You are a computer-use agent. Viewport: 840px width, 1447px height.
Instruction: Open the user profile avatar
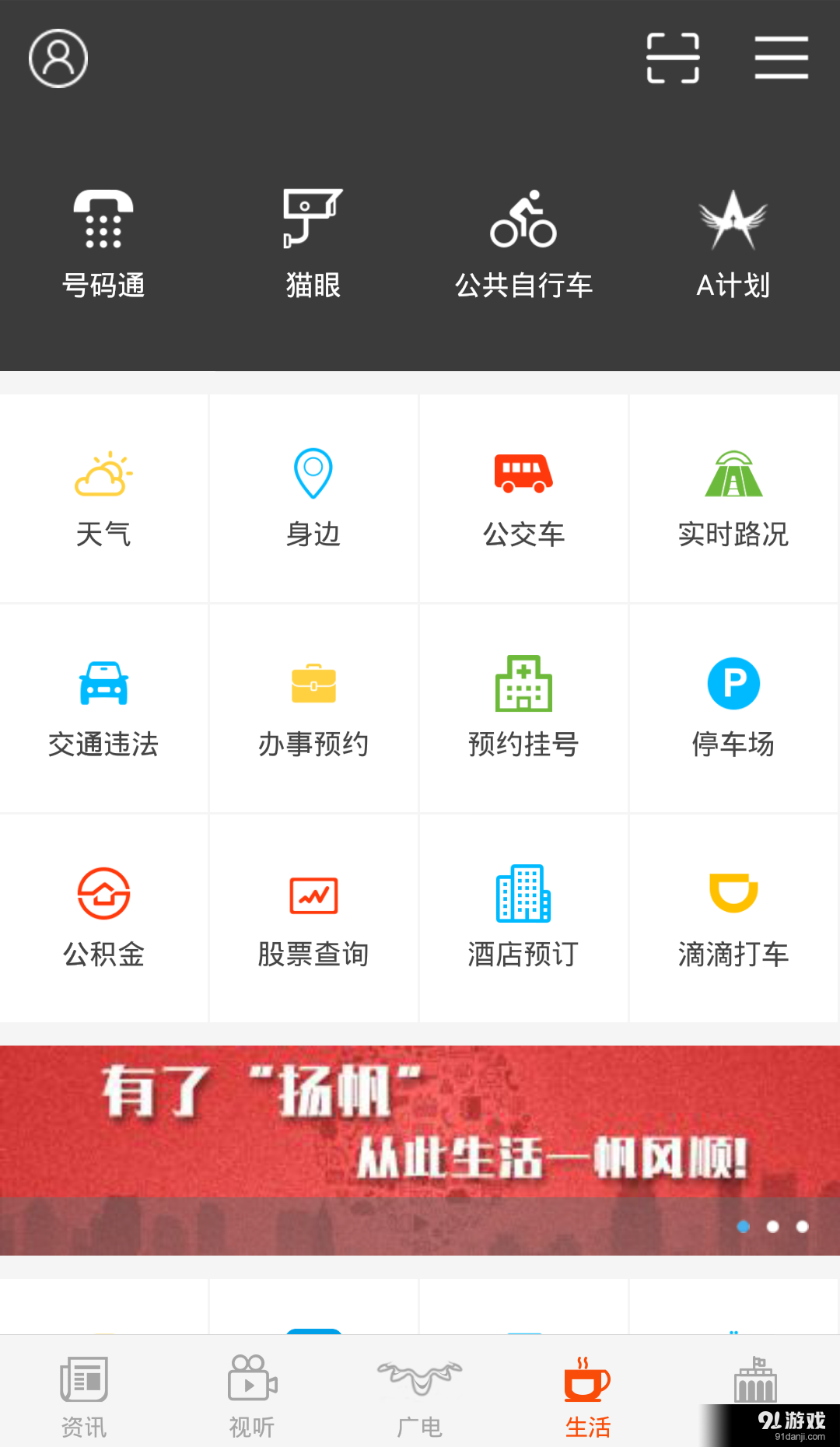point(58,57)
